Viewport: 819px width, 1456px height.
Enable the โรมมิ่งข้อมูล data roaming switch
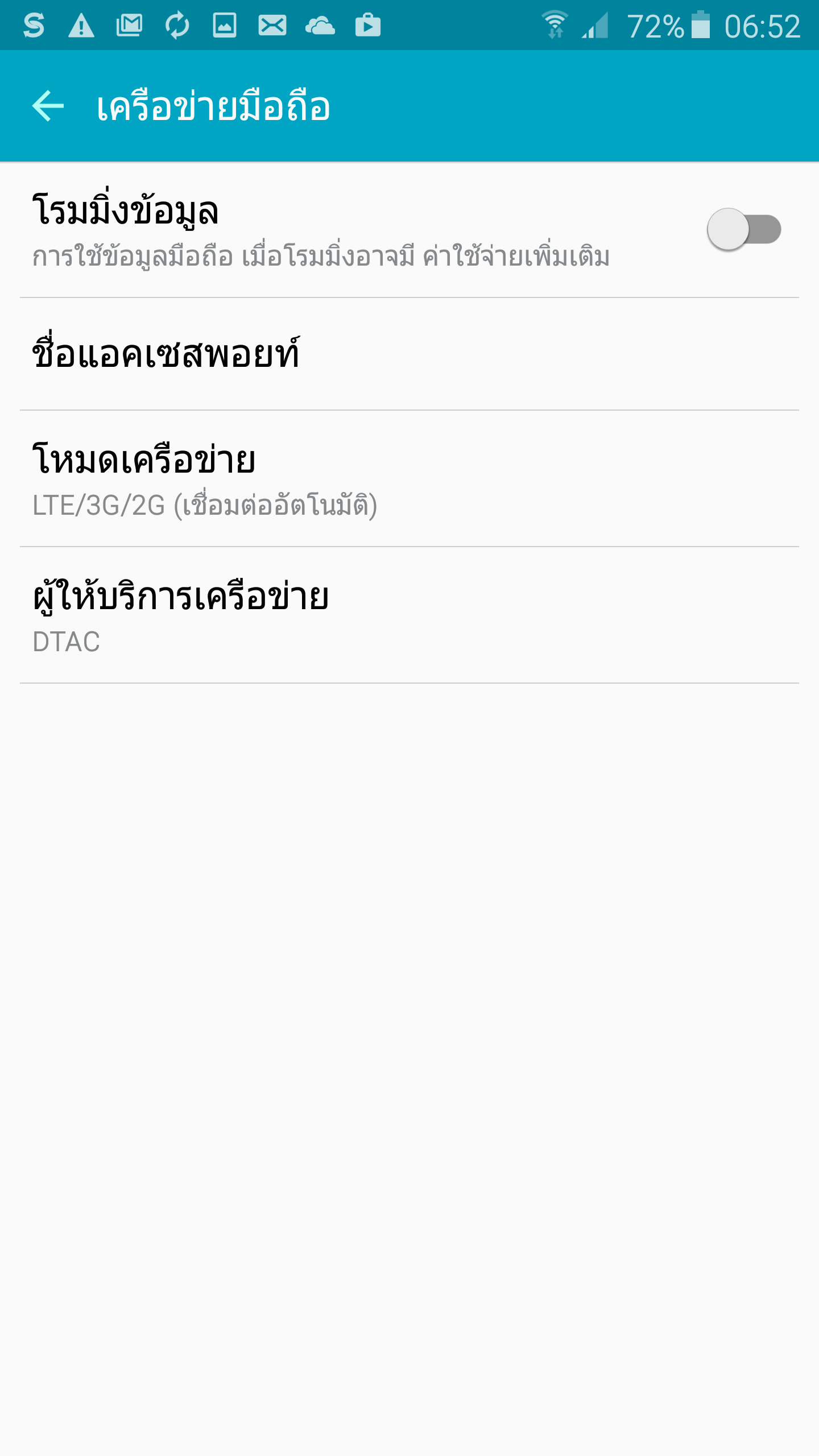click(743, 230)
